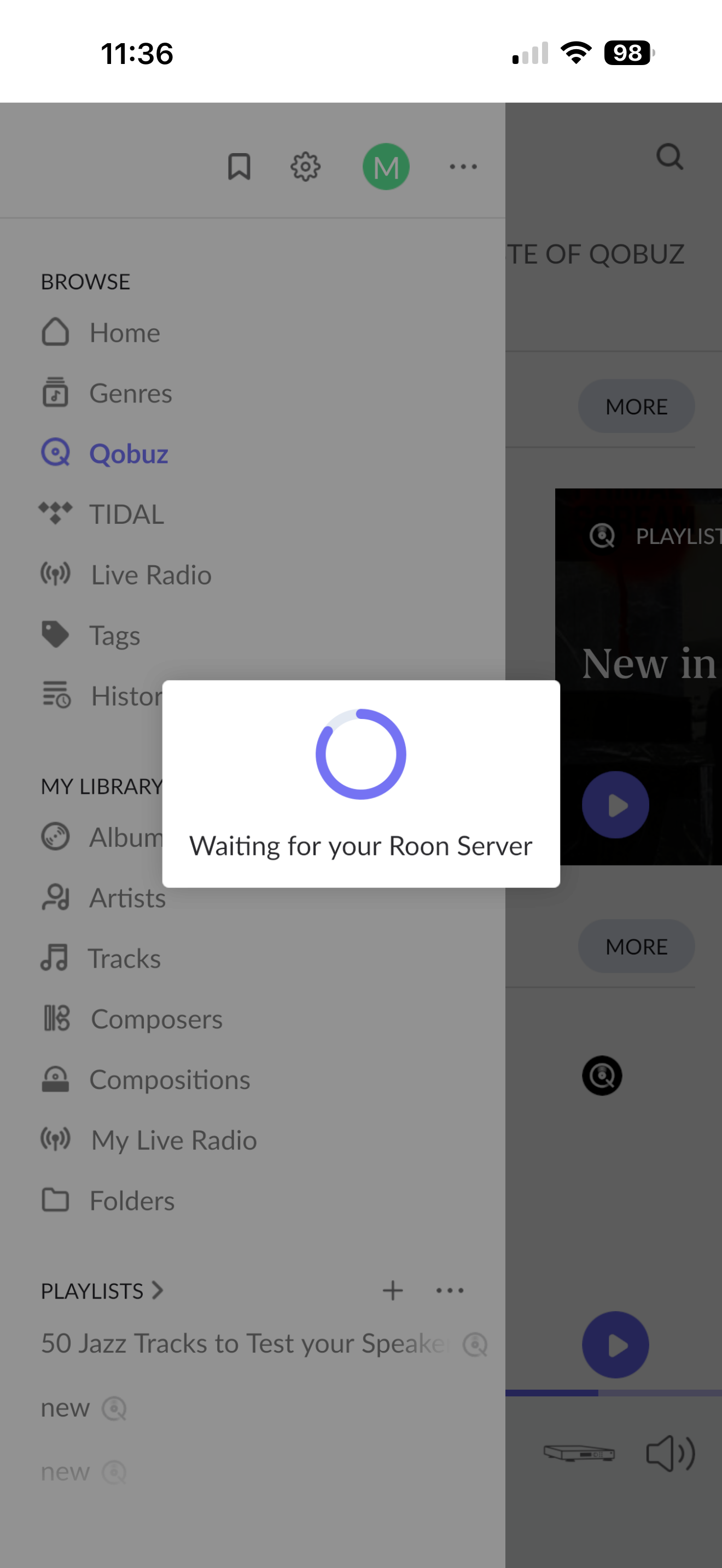The width and height of the screenshot is (722, 1568).
Task: Expand the Playlists section
Action: [102, 1290]
